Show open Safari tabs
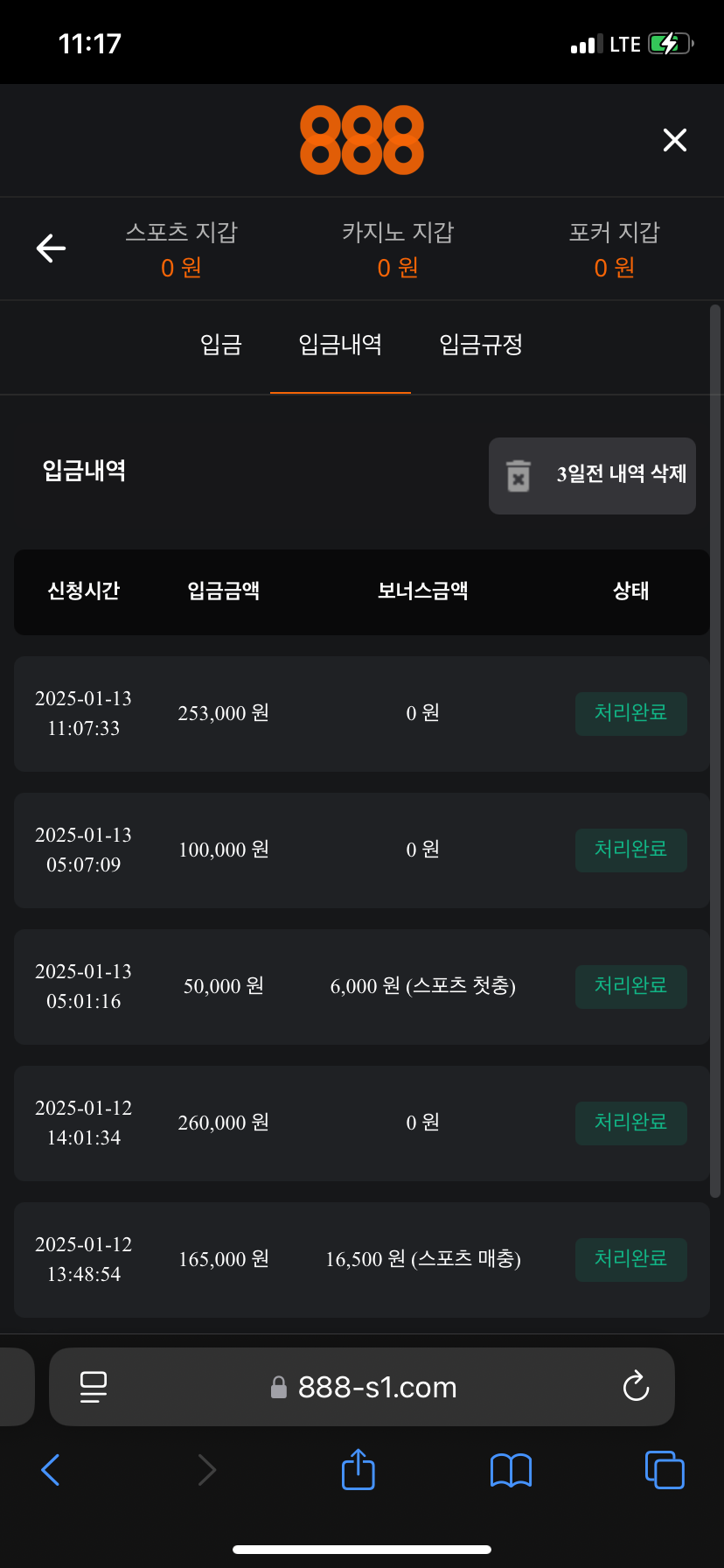This screenshot has height=1568, width=724. [664, 1469]
